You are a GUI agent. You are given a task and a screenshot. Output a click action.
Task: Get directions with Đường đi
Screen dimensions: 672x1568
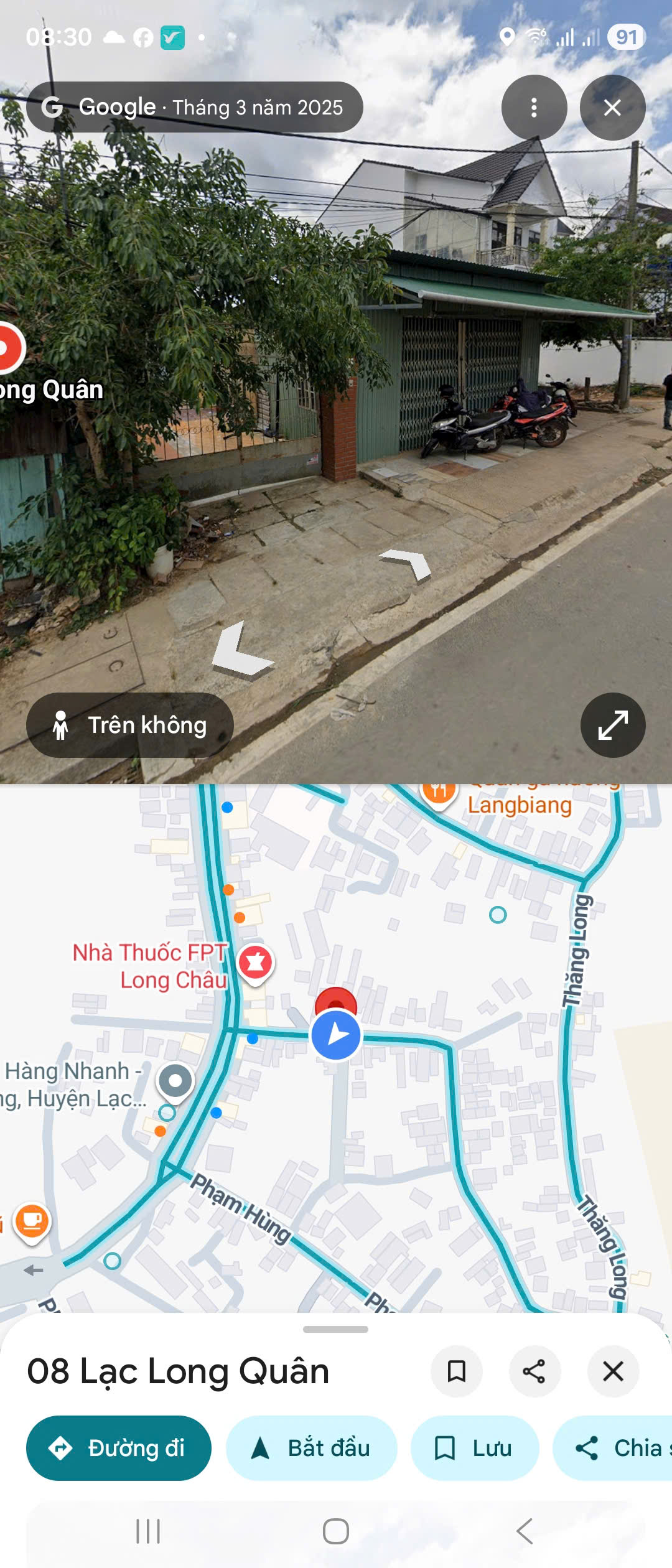(x=119, y=1448)
